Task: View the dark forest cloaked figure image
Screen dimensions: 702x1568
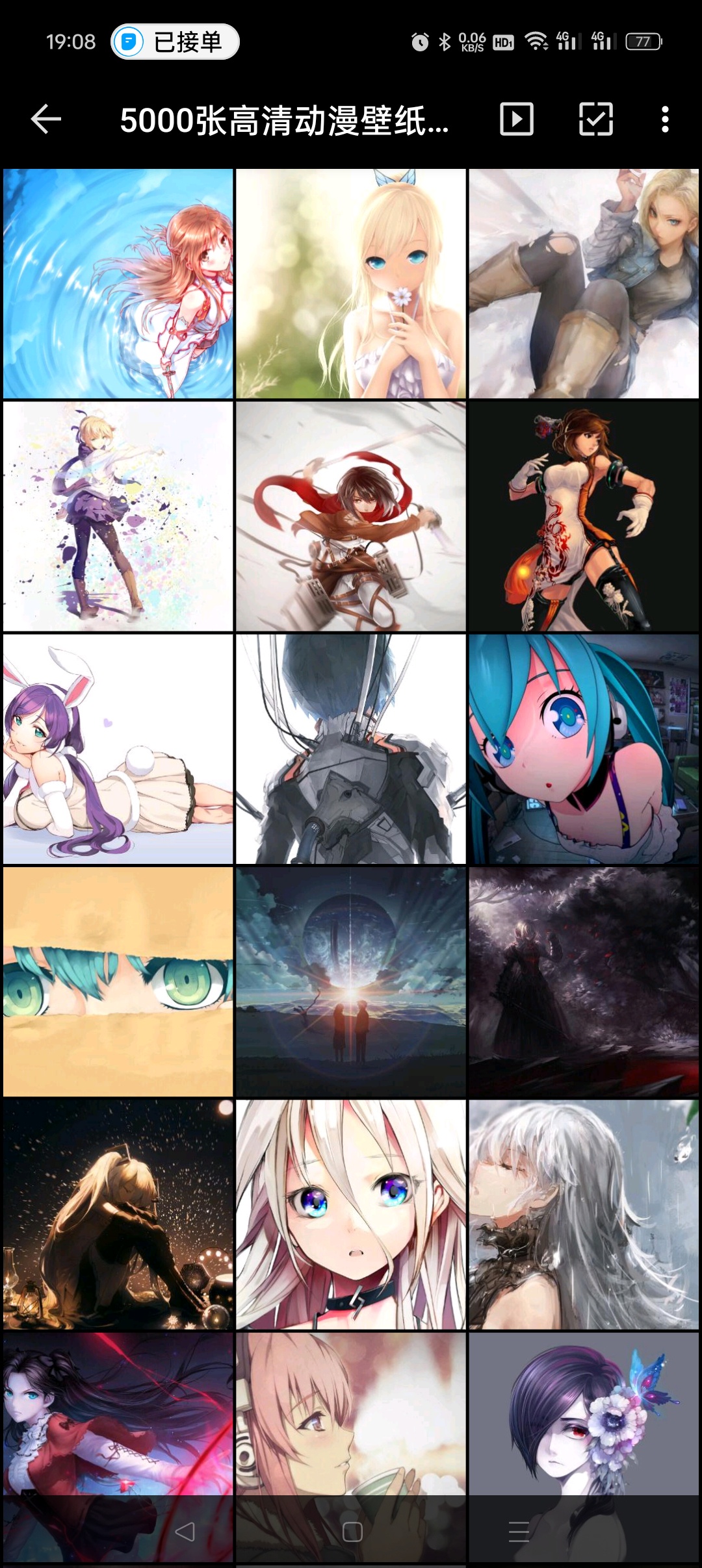Action: [584, 981]
